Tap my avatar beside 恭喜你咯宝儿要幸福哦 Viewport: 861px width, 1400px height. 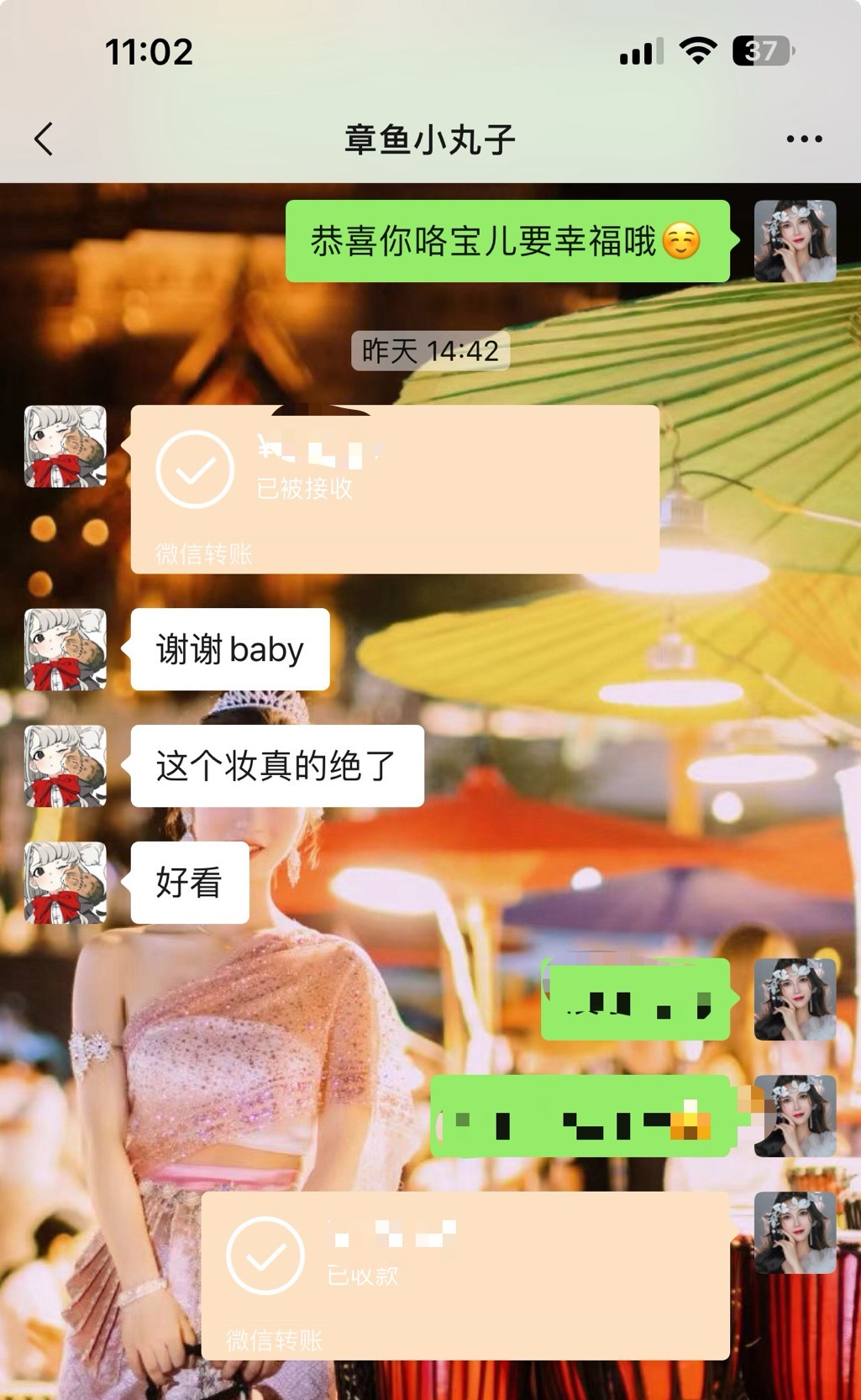click(x=795, y=241)
